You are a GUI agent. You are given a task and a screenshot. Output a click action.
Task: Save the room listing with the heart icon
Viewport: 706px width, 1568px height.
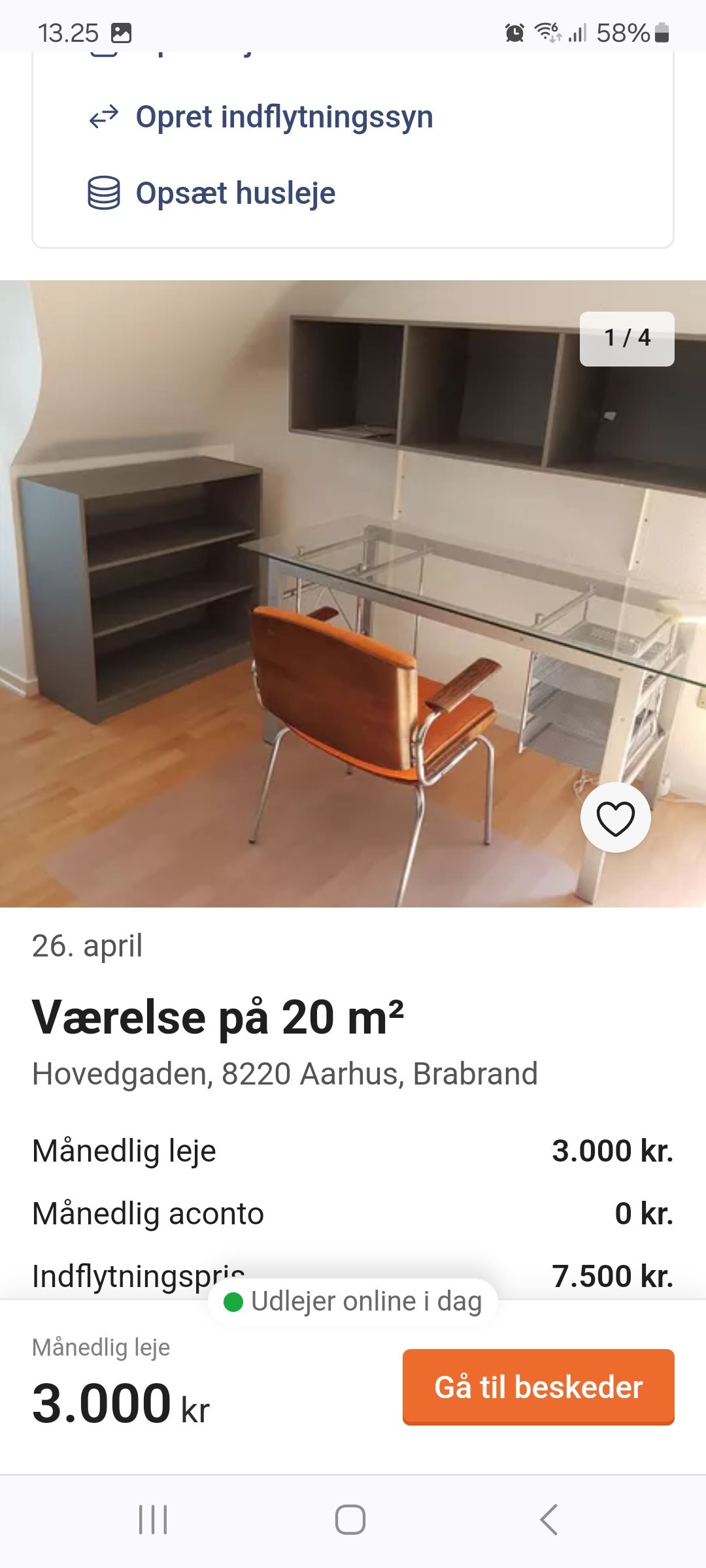[x=615, y=818]
